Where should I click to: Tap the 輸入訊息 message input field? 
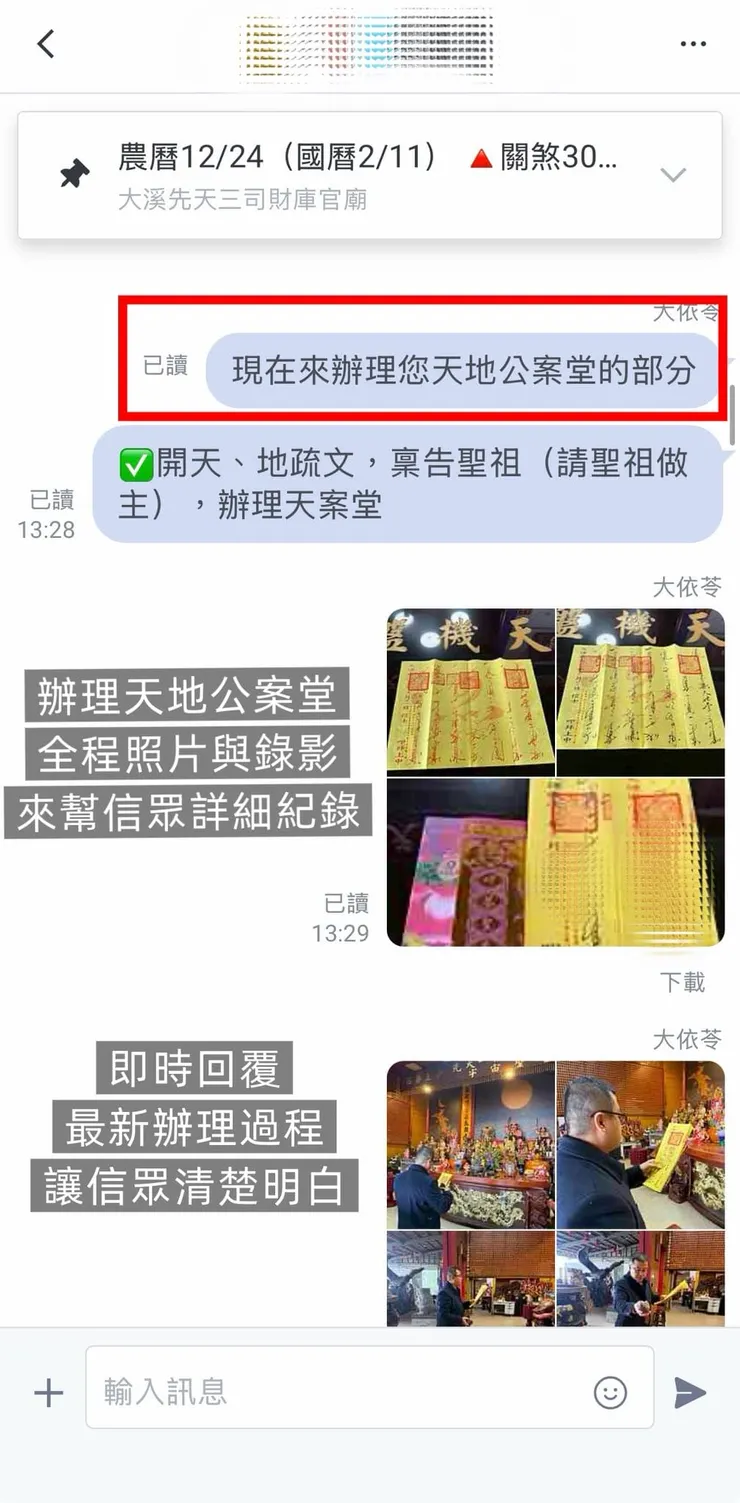[x=300, y=1391]
